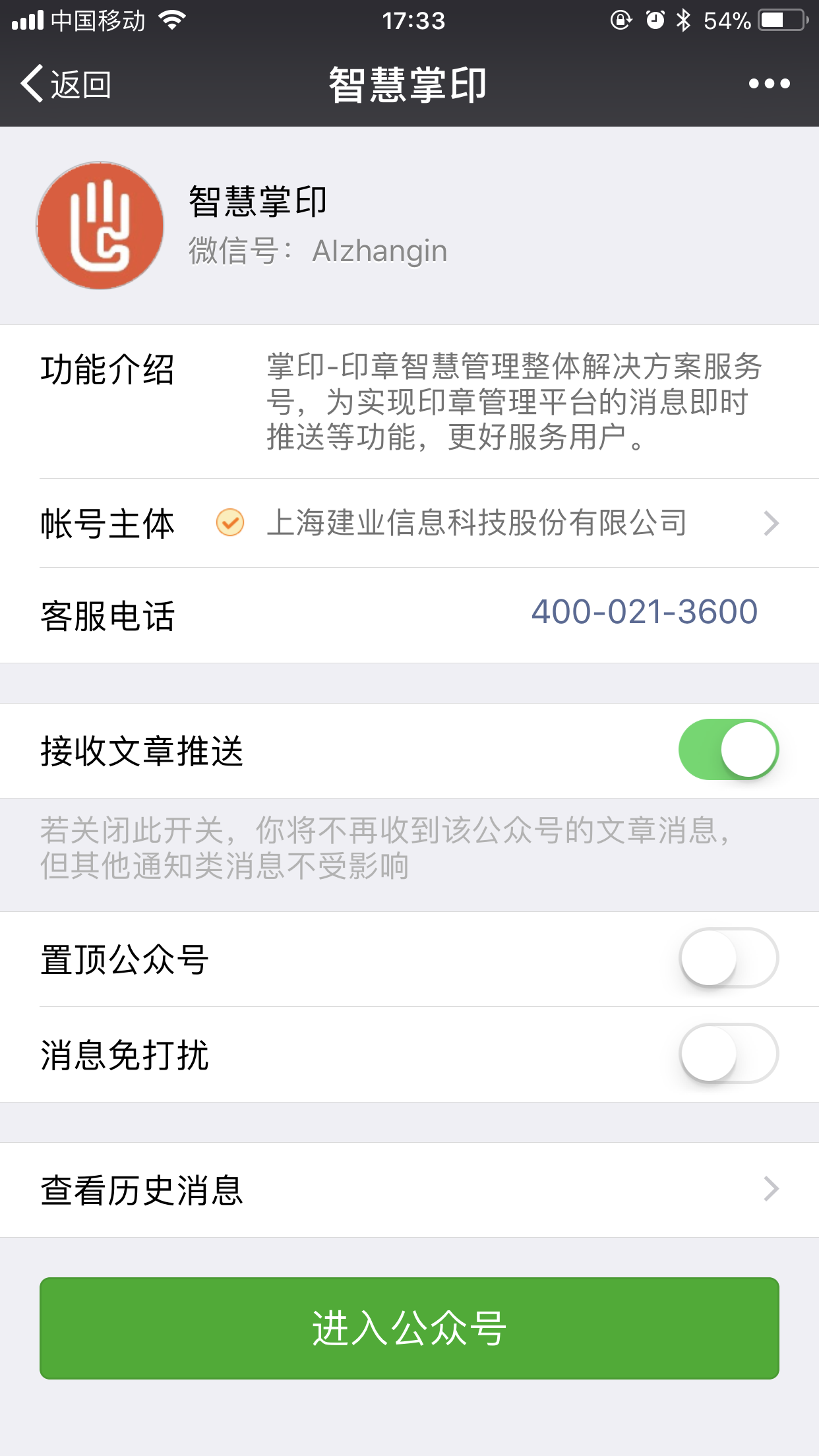Click the Bluetooth icon in the status bar
This screenshot has height=1456, width=819.
coord(683,20)
